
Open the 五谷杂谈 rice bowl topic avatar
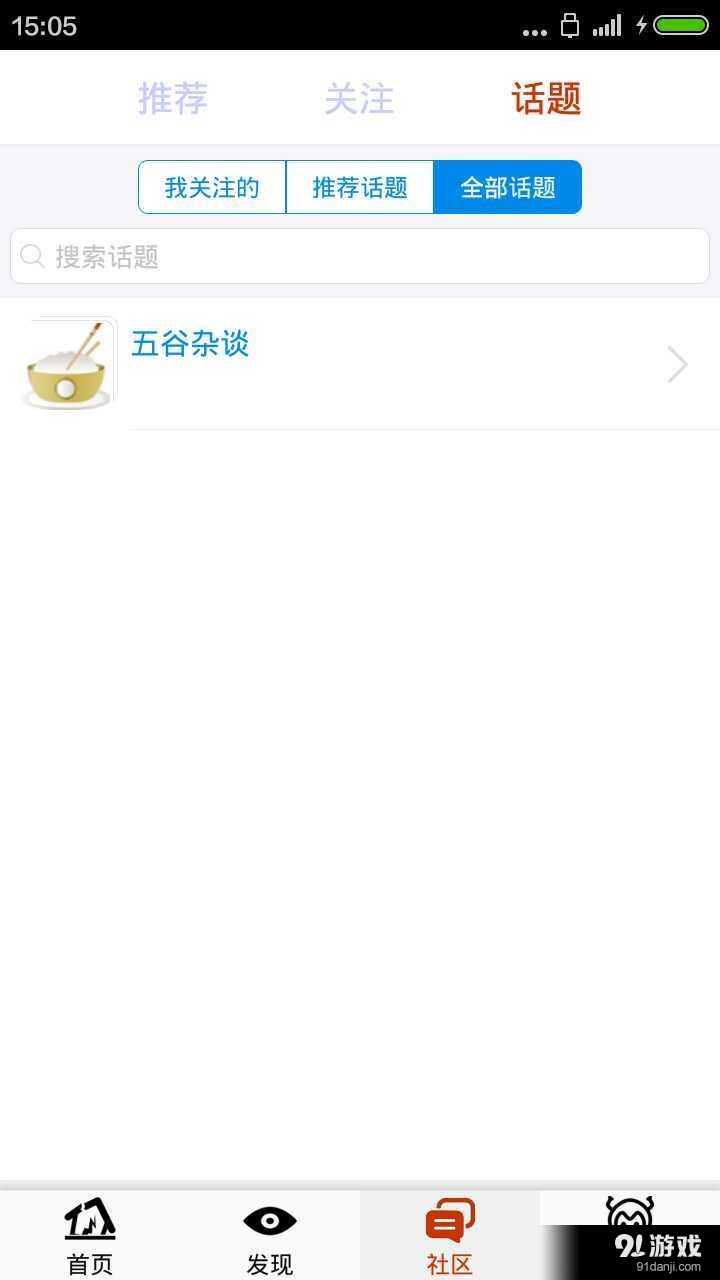(x=66, y=363)
